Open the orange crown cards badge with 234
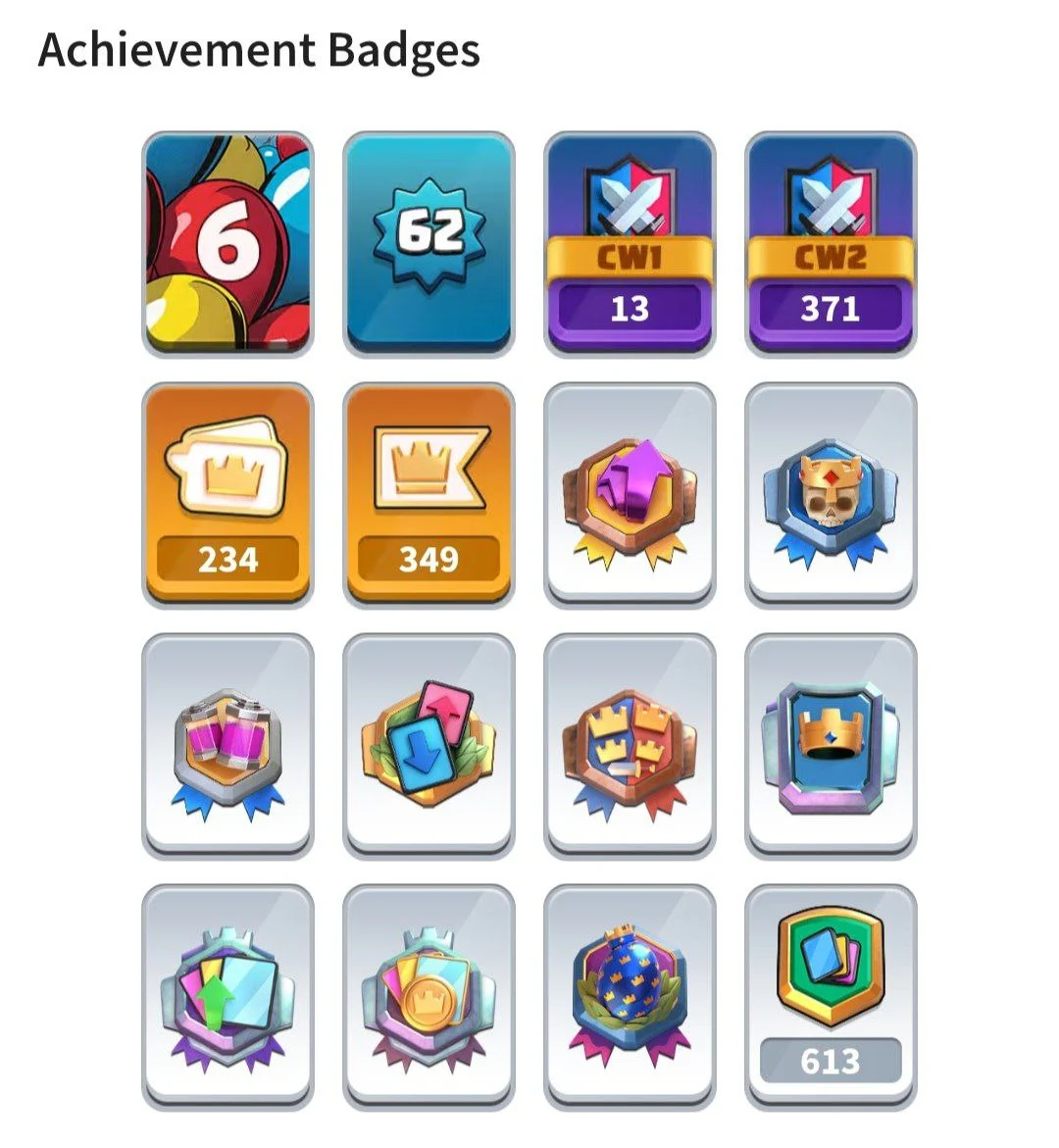 click(227, 494)
